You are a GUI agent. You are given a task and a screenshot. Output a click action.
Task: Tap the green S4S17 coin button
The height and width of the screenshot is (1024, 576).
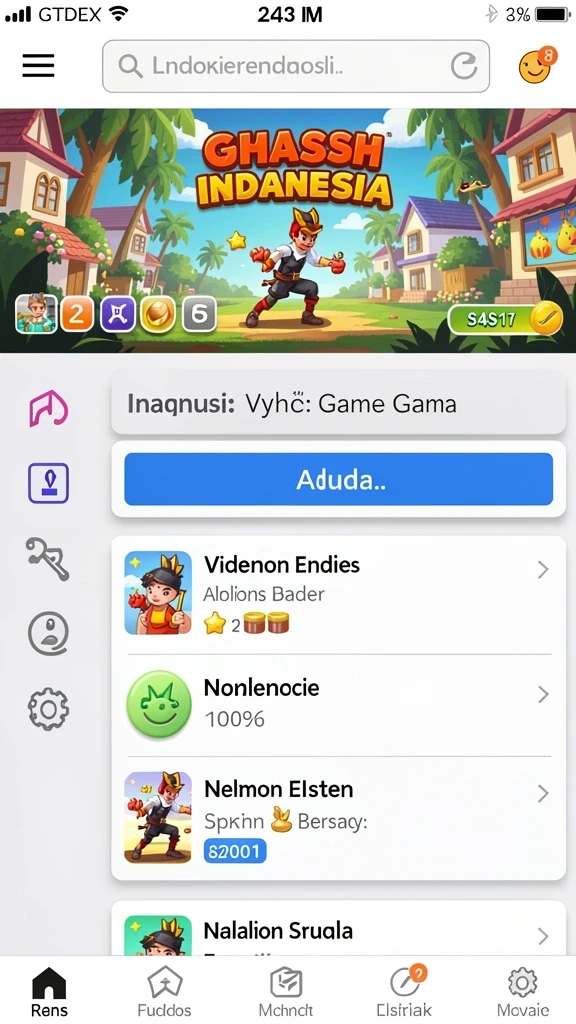pyautogui.click(x=505, y=319)
